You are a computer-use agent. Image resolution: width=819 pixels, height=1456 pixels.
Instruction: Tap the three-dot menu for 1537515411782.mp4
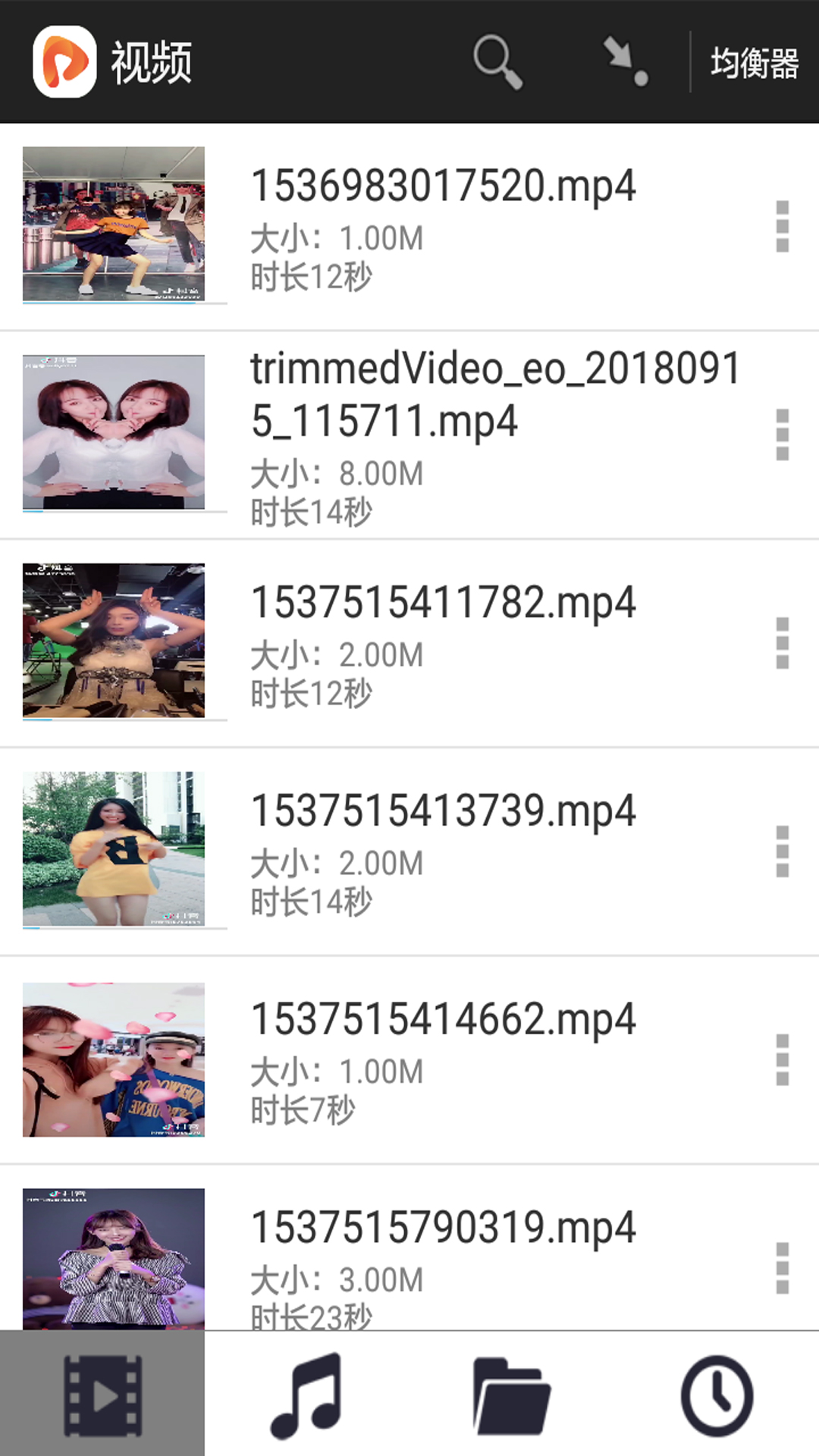point(782,643)
